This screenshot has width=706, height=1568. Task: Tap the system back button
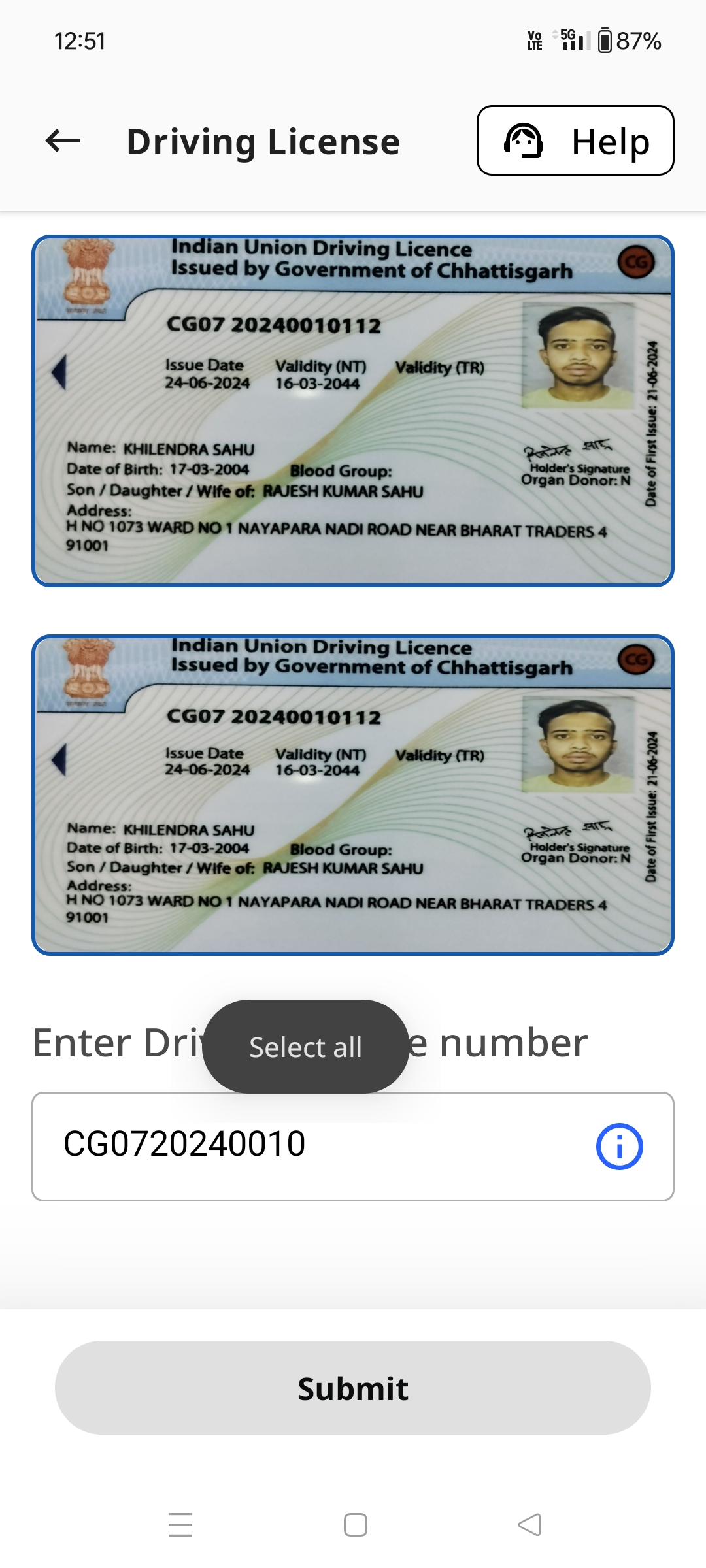(529, 1525)
